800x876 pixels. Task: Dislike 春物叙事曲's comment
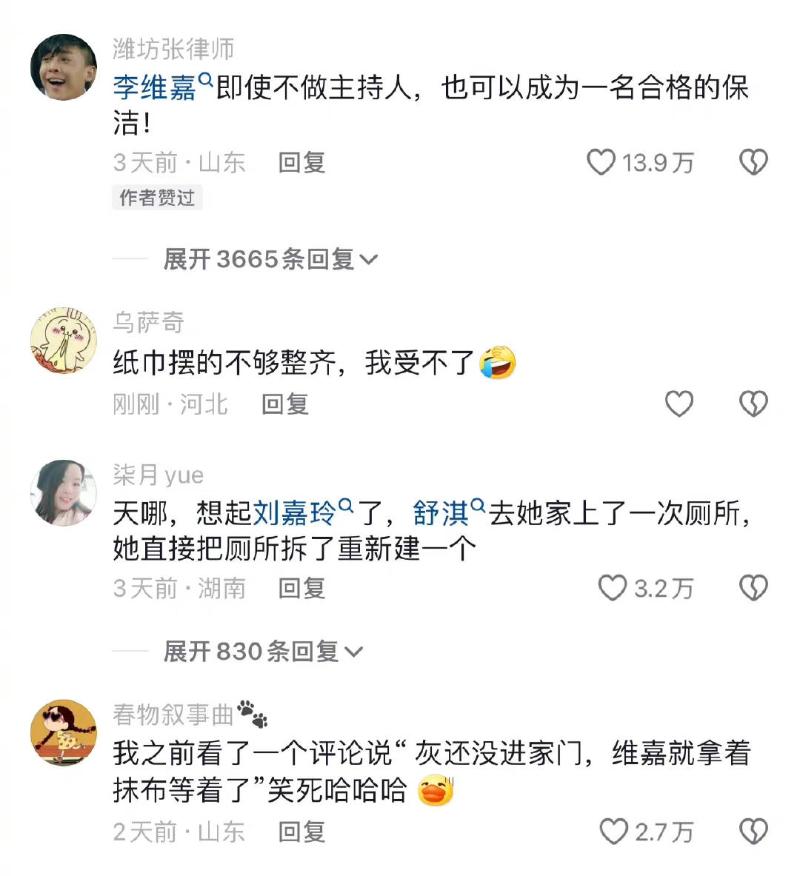753,830
